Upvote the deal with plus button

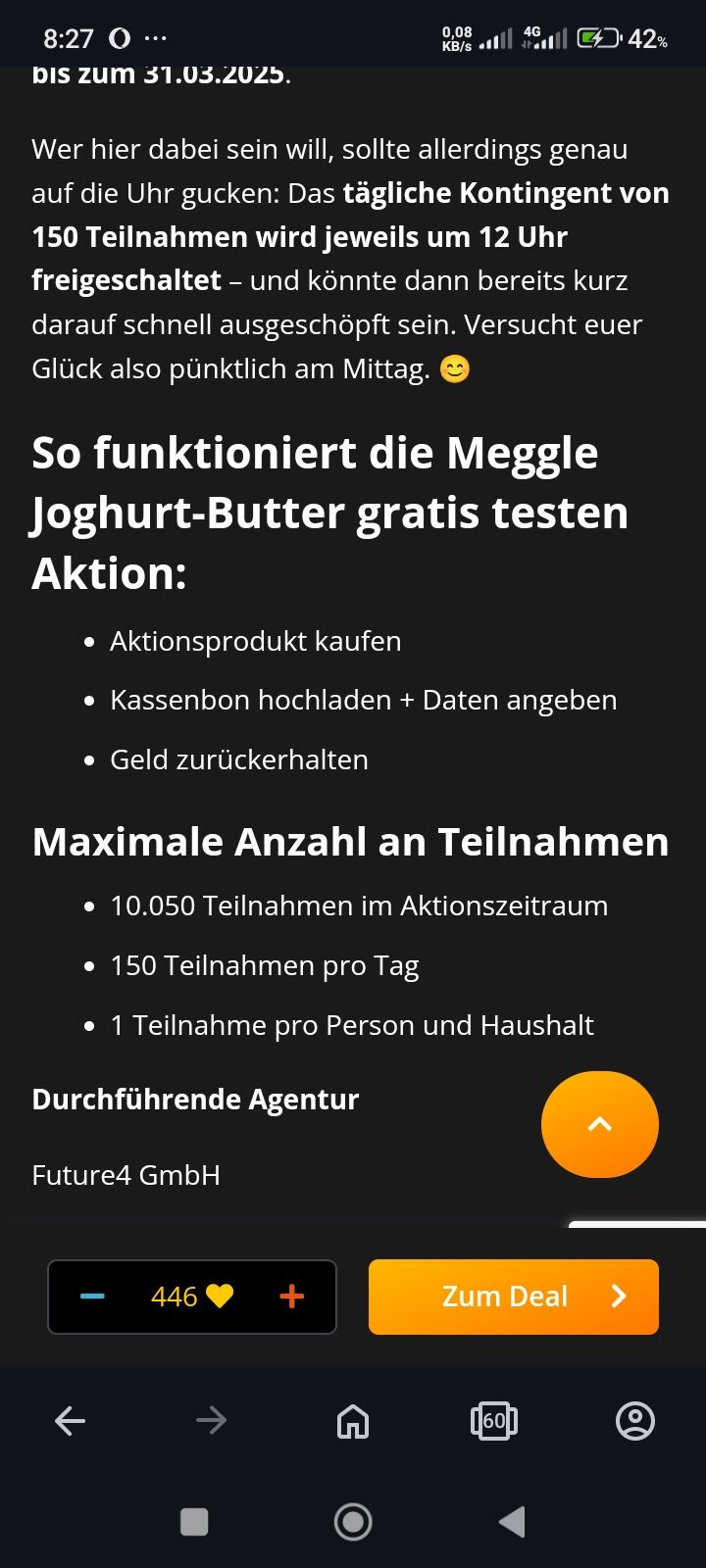tap(292, 1297)
